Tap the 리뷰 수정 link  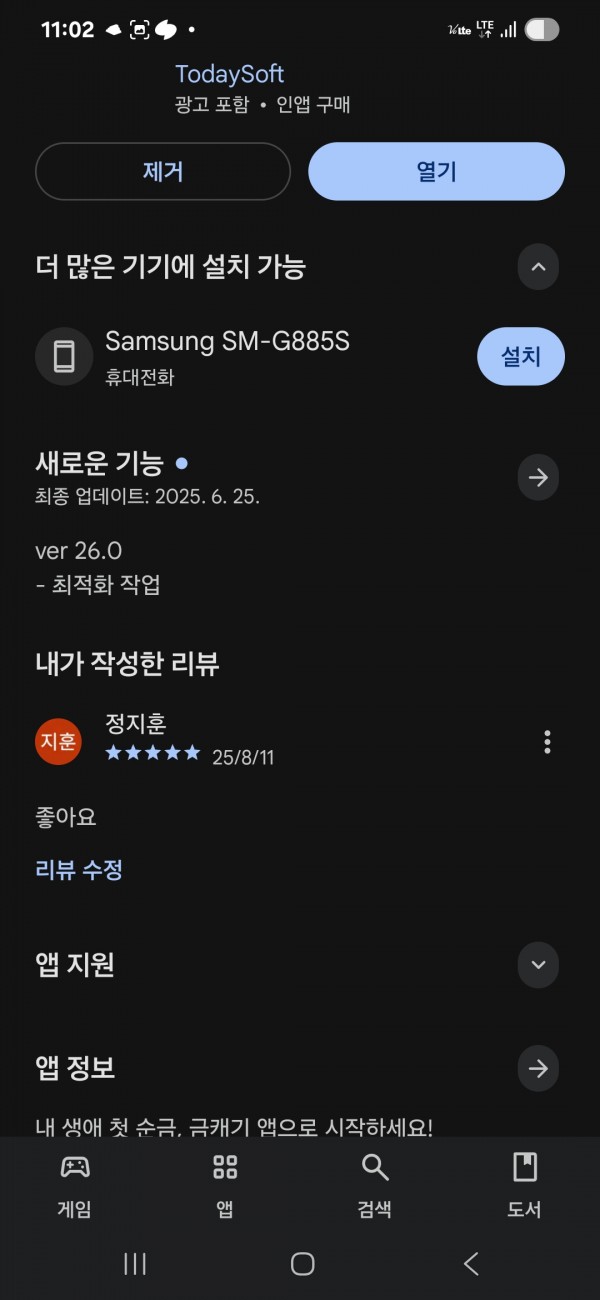point(79,870)
